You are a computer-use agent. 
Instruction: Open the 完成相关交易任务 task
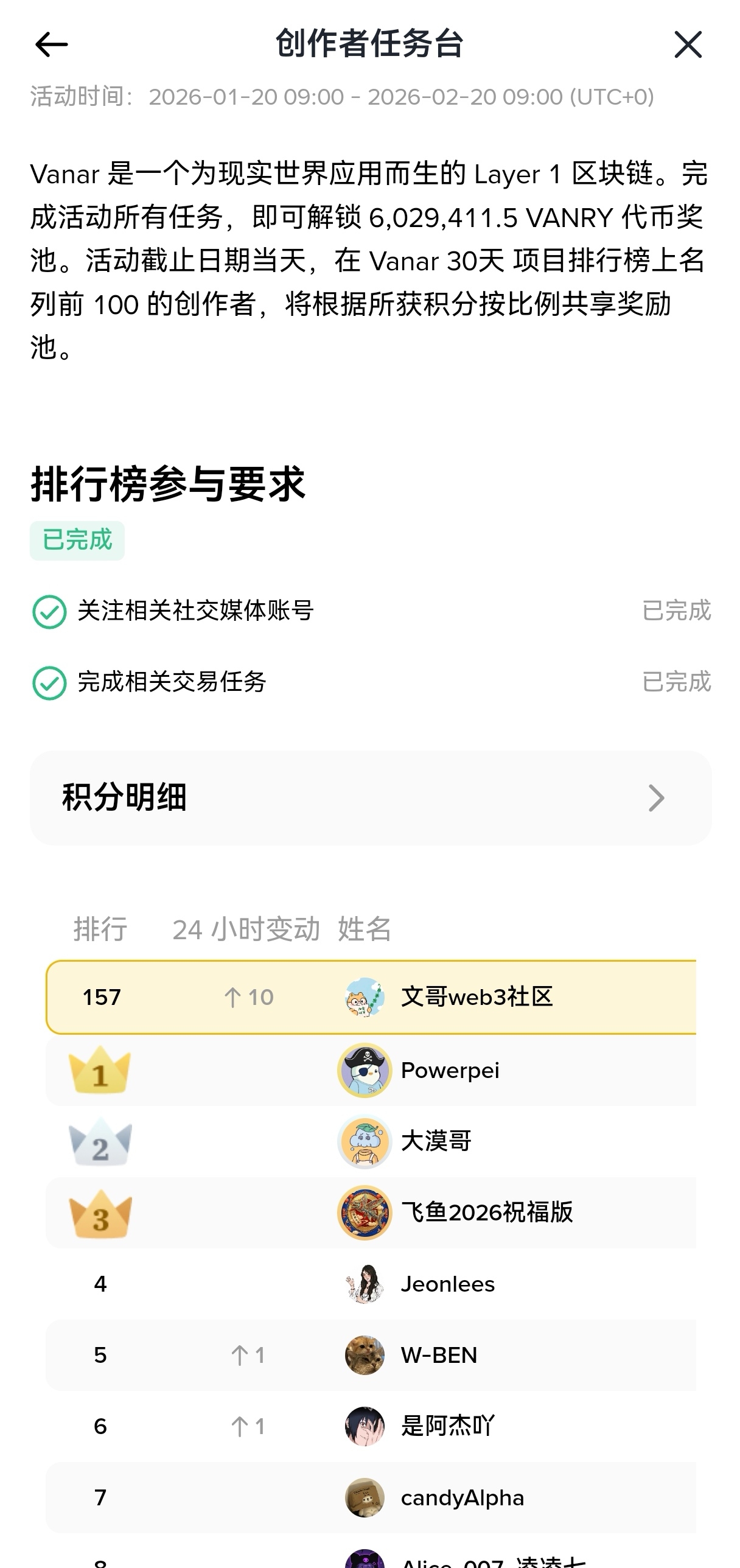click(x=172, y=682)
